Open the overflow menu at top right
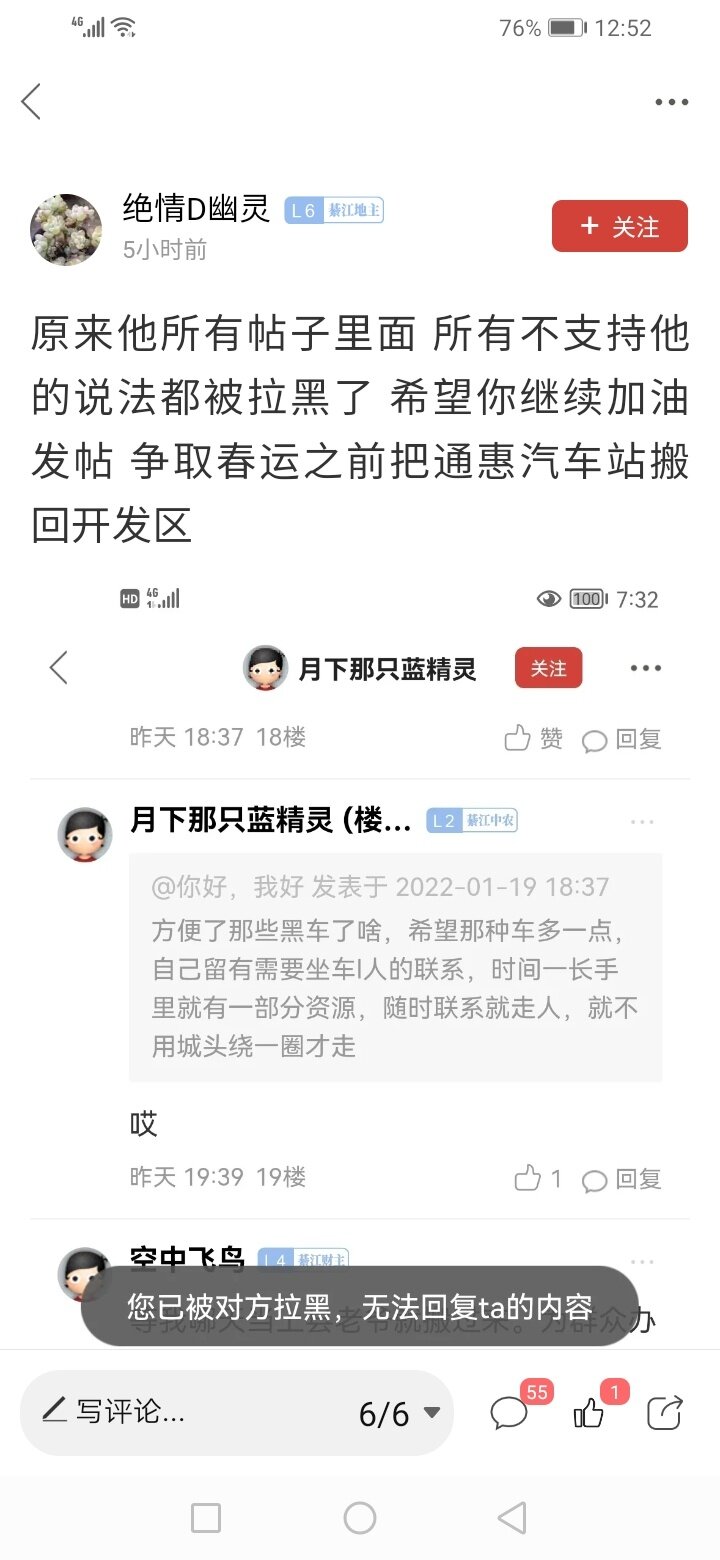Screen dimensions: 720x1560 [671, 102]
